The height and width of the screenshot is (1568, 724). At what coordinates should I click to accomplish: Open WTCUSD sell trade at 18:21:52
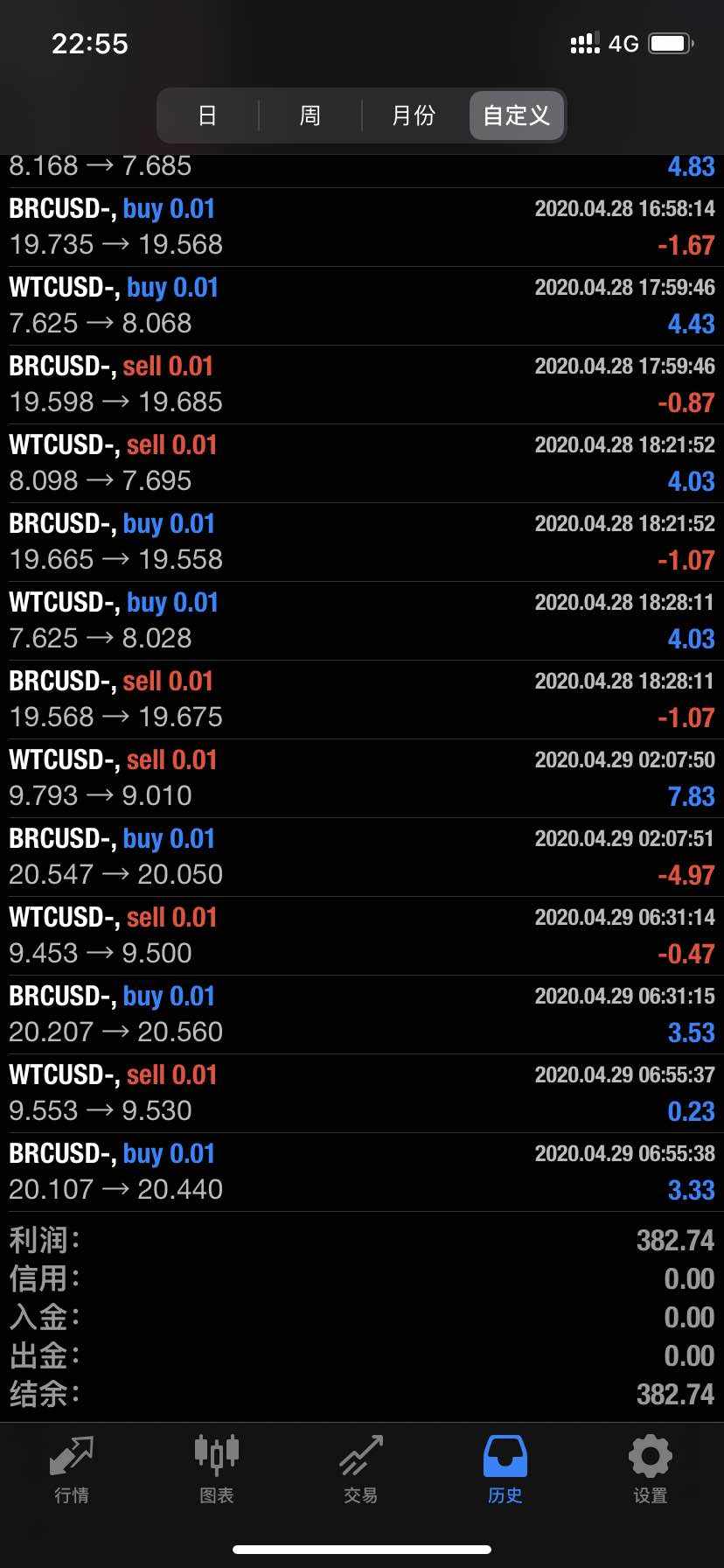[362, 463]
